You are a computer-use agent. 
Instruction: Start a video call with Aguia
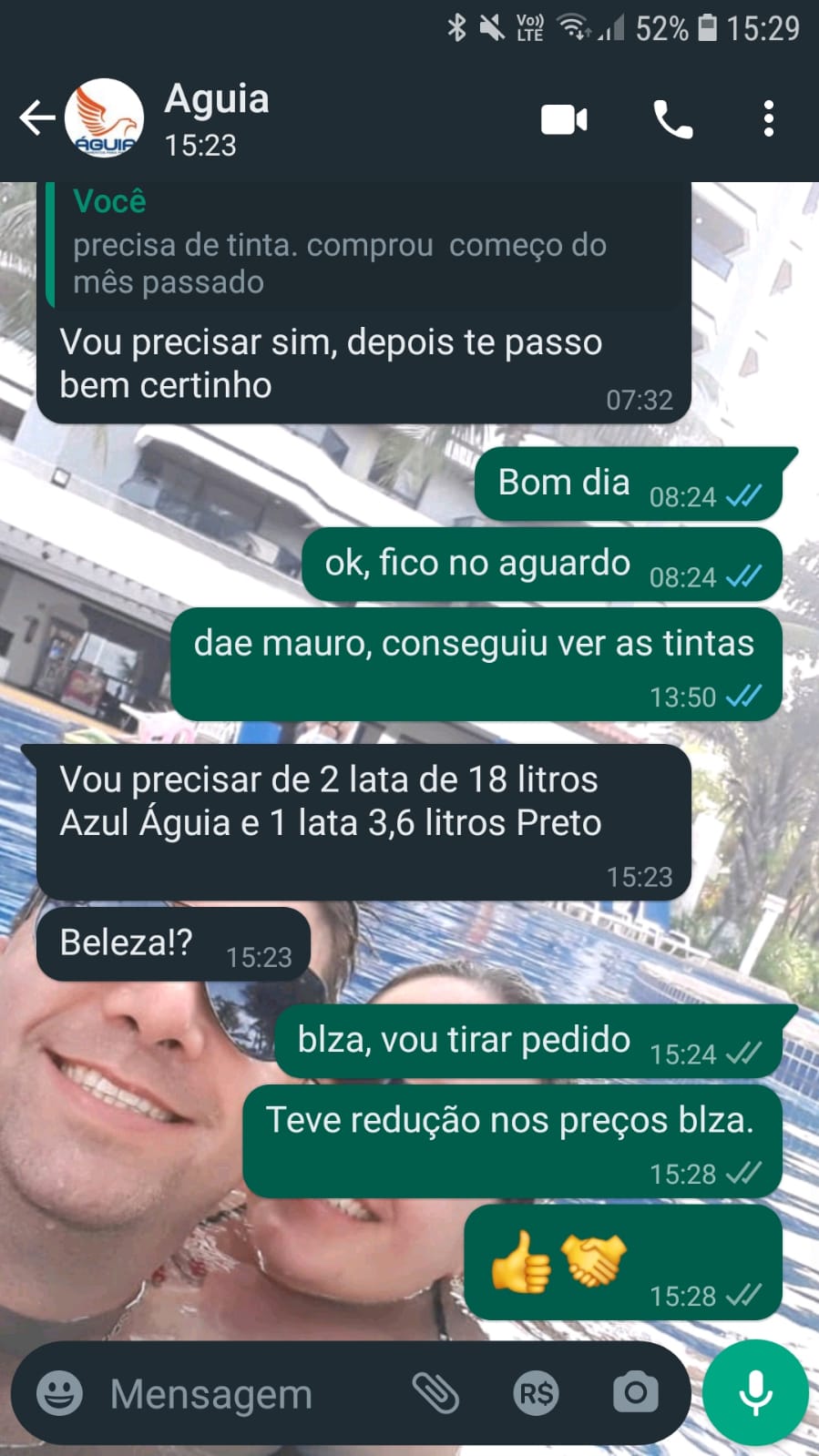pos(564,119)
